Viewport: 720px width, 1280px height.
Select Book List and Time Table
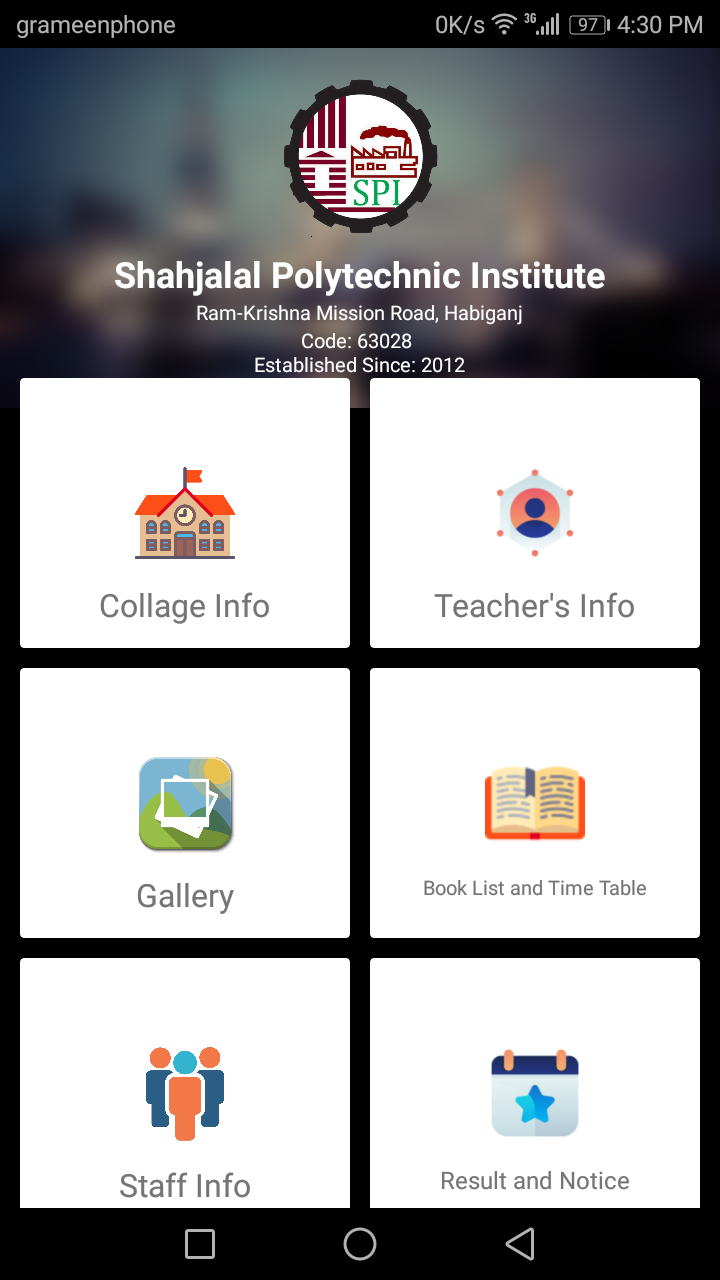click(x=535, y=803)
